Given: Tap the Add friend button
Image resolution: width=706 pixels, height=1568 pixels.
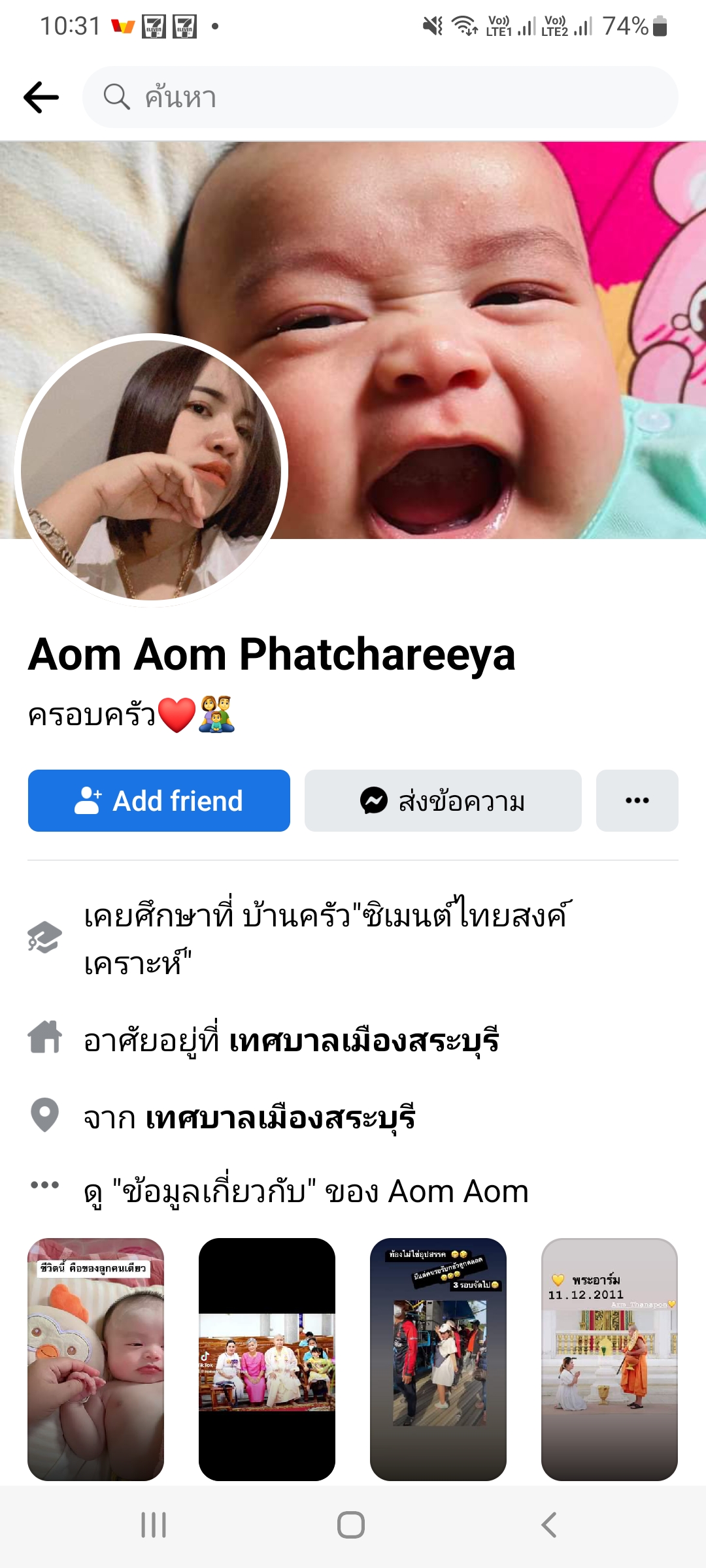Looking at the screenshot, I should (159, 800).
